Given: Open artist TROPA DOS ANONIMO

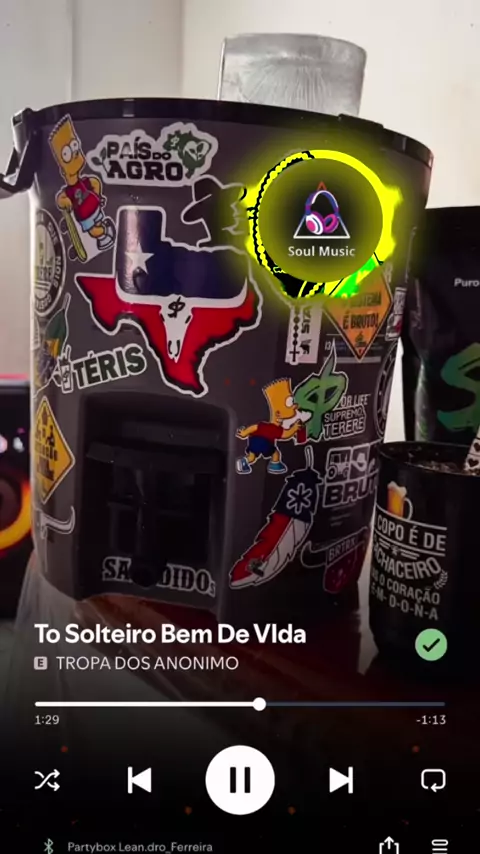Looking at the screenshot, I should click(x=147, y=663).
